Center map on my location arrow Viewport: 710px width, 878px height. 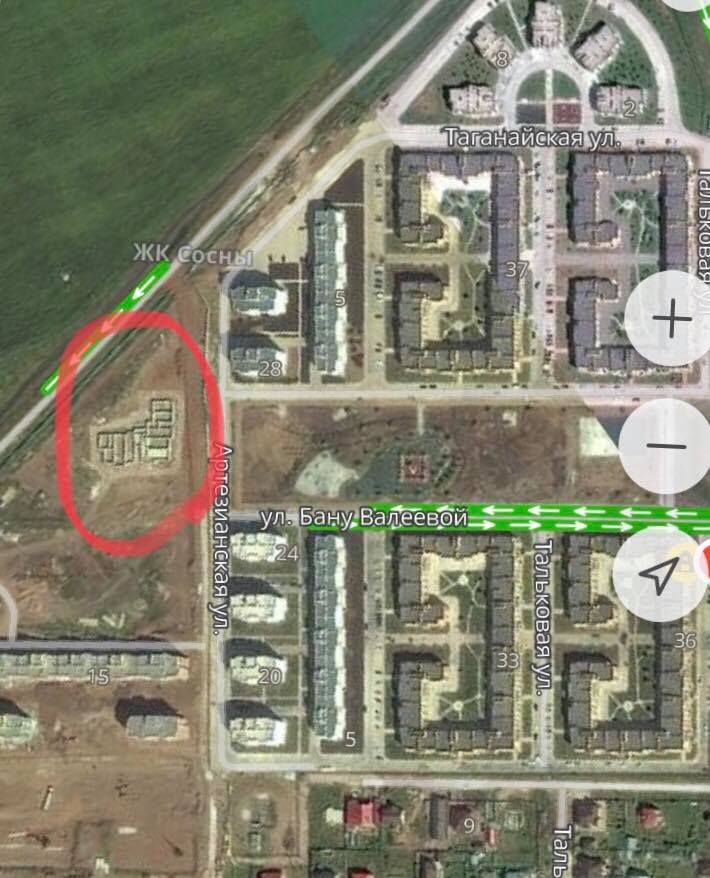[660, 576]
